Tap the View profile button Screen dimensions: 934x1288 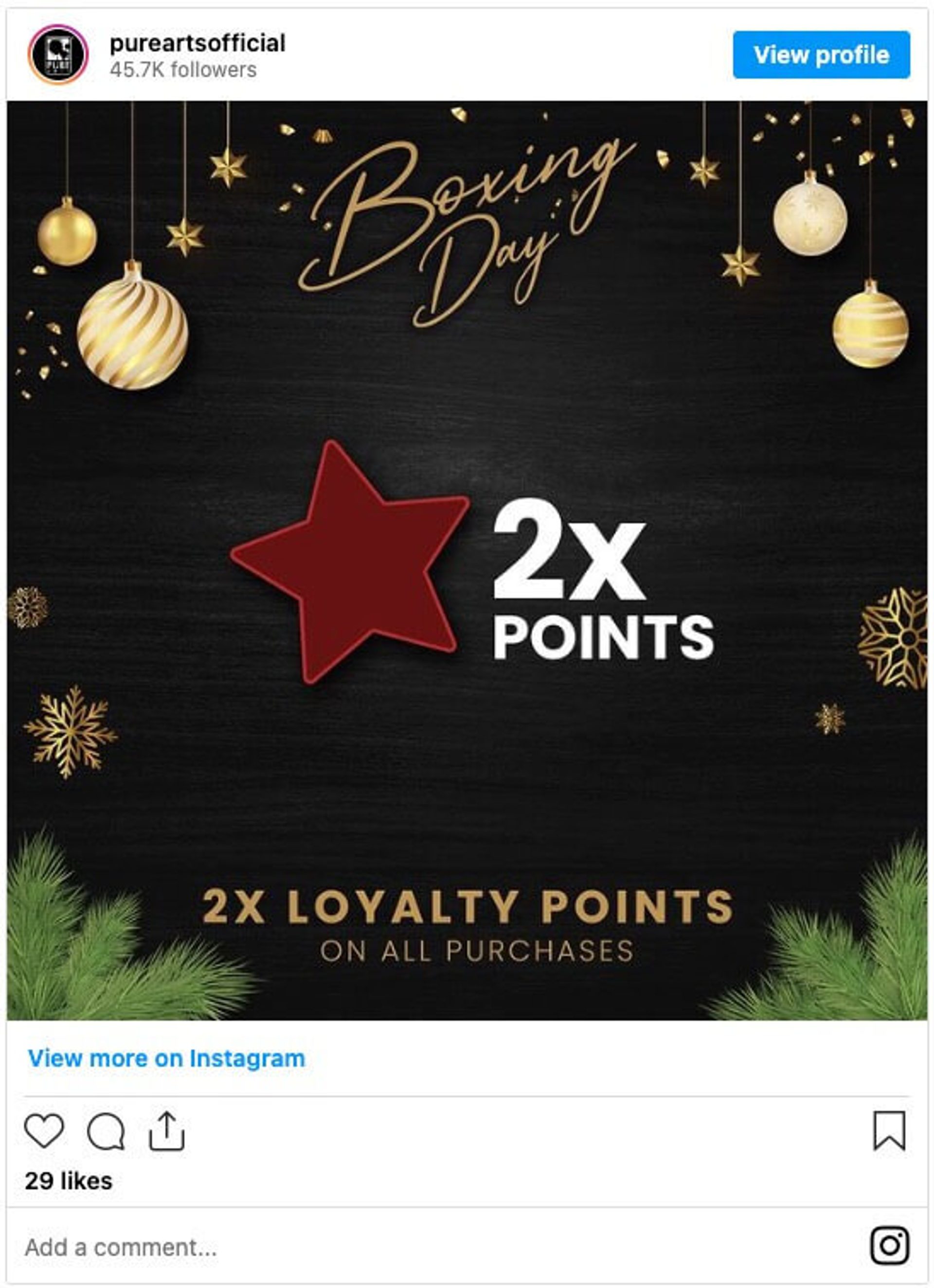pyautogui.click(x=820, y=54)
